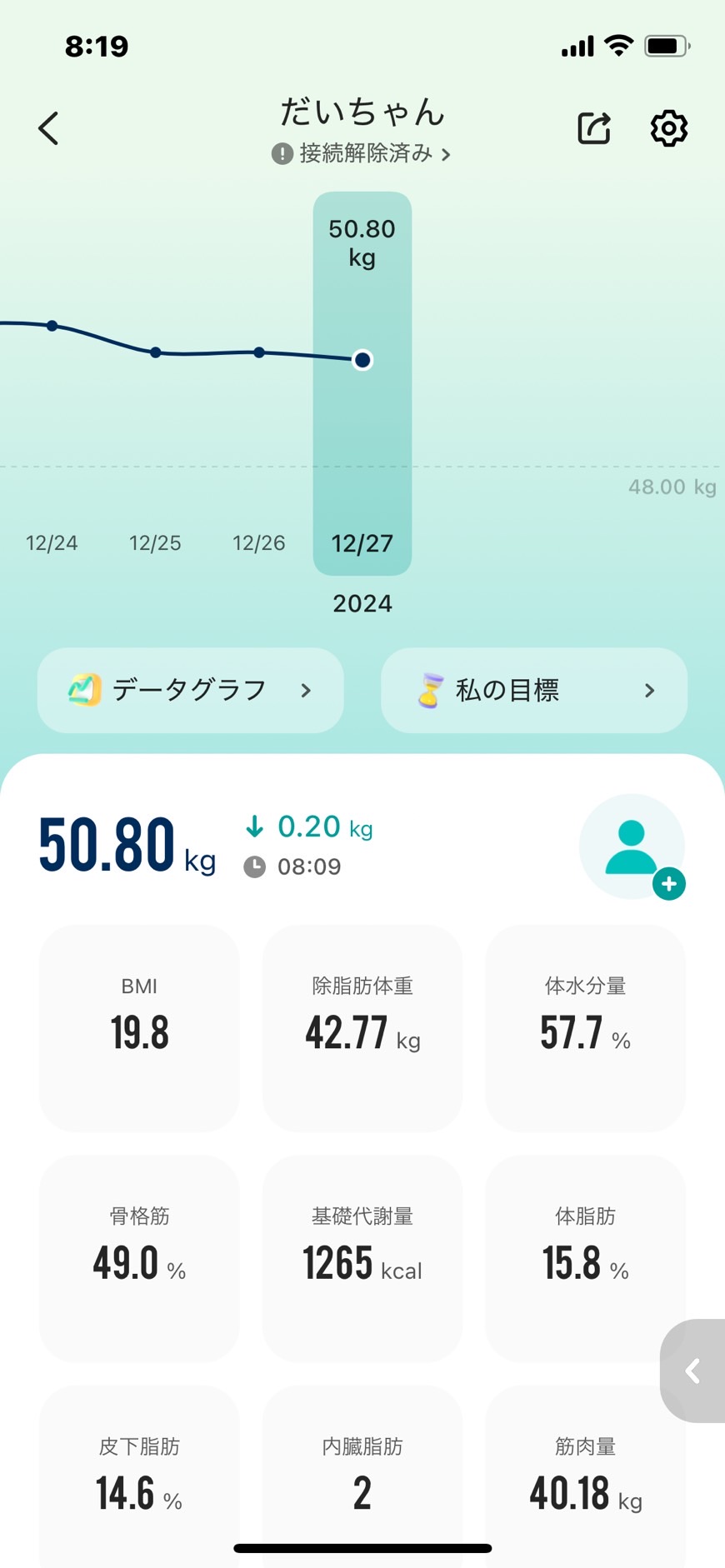Go back using the top-left arrow

pos(48,128)
